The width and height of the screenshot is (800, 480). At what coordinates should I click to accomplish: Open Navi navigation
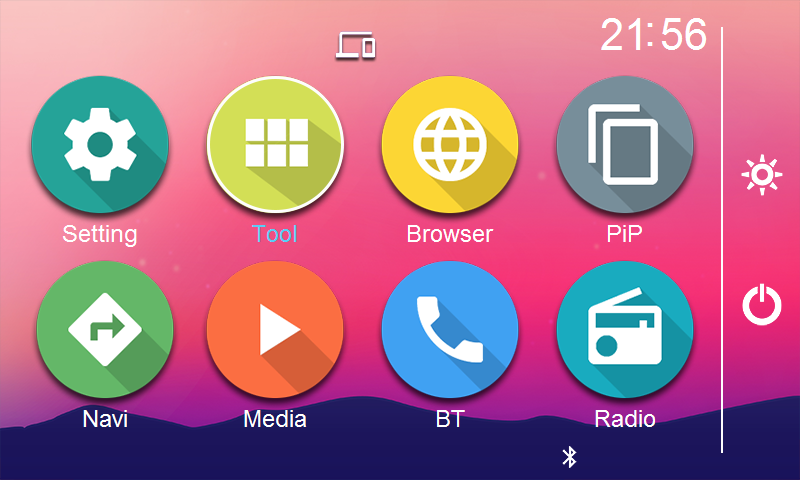click(x=103, y=330)
